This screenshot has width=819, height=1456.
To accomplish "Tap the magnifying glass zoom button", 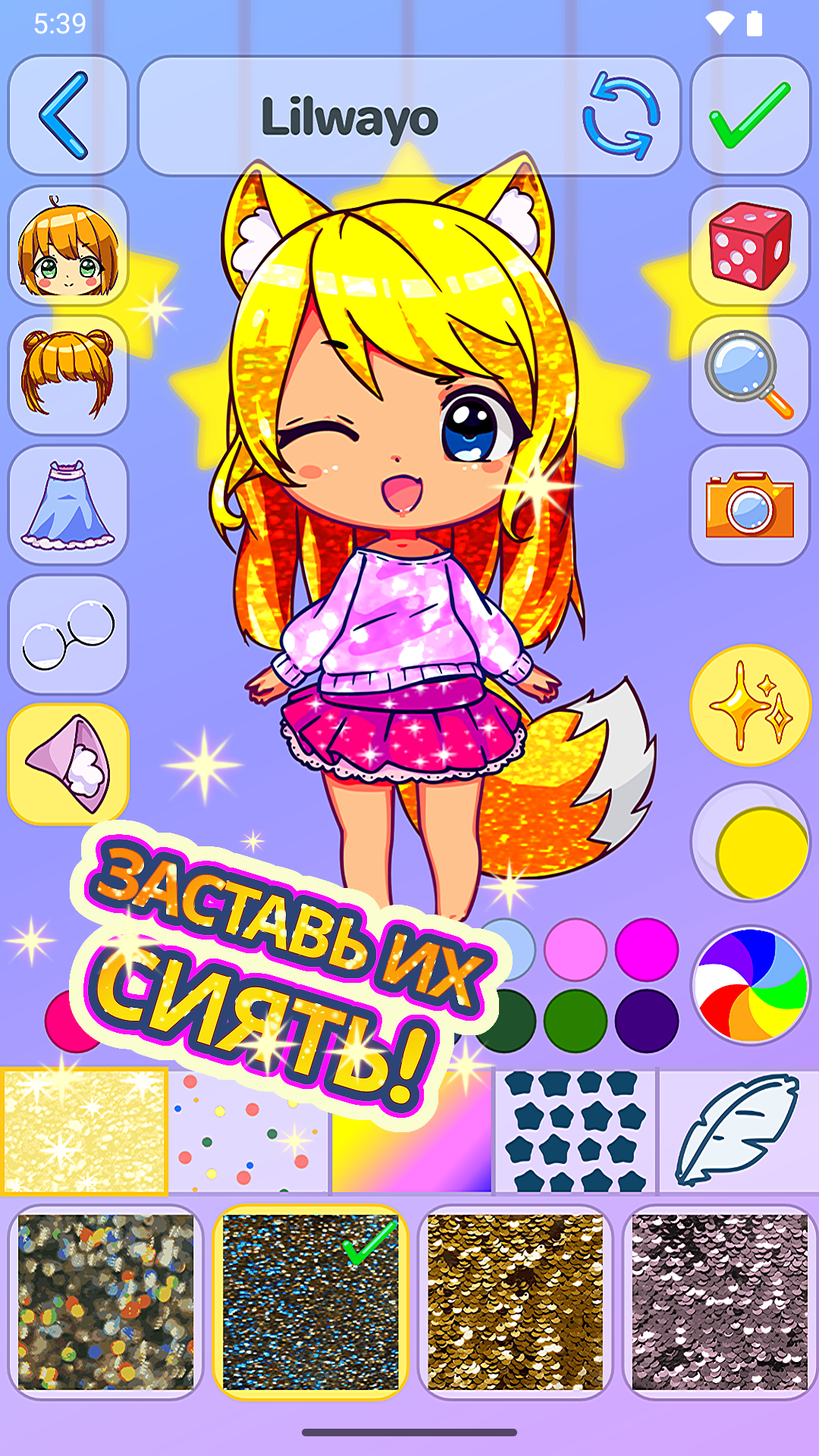I will (x=750, y=375).
